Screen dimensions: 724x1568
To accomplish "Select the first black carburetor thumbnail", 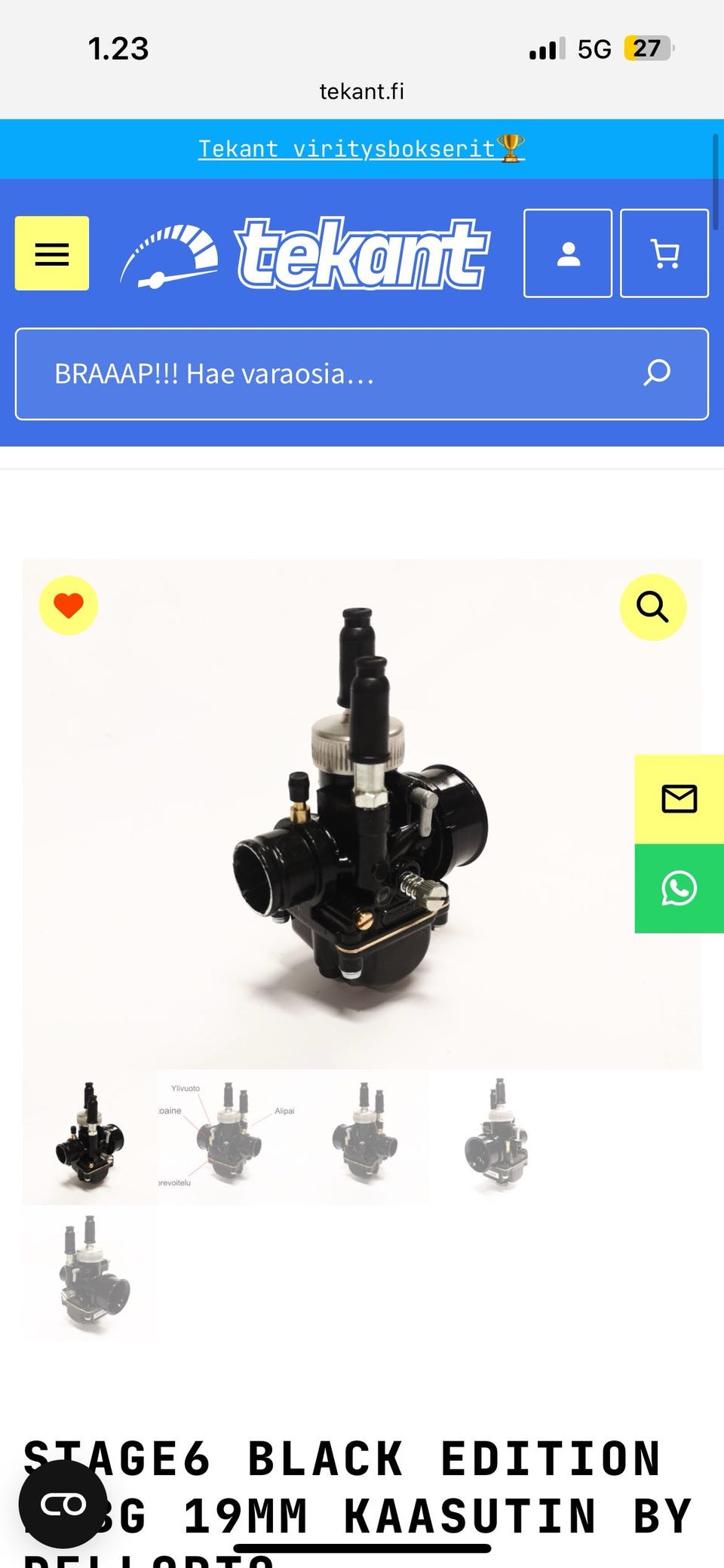I will pos(90,1136).
